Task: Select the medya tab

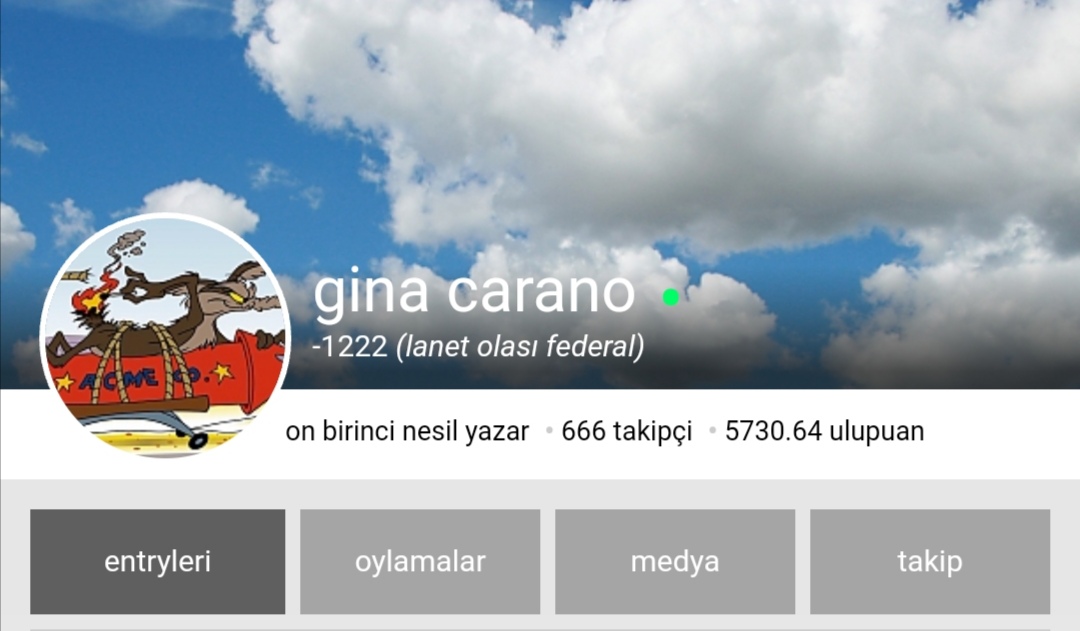Action: coord(675,561)
